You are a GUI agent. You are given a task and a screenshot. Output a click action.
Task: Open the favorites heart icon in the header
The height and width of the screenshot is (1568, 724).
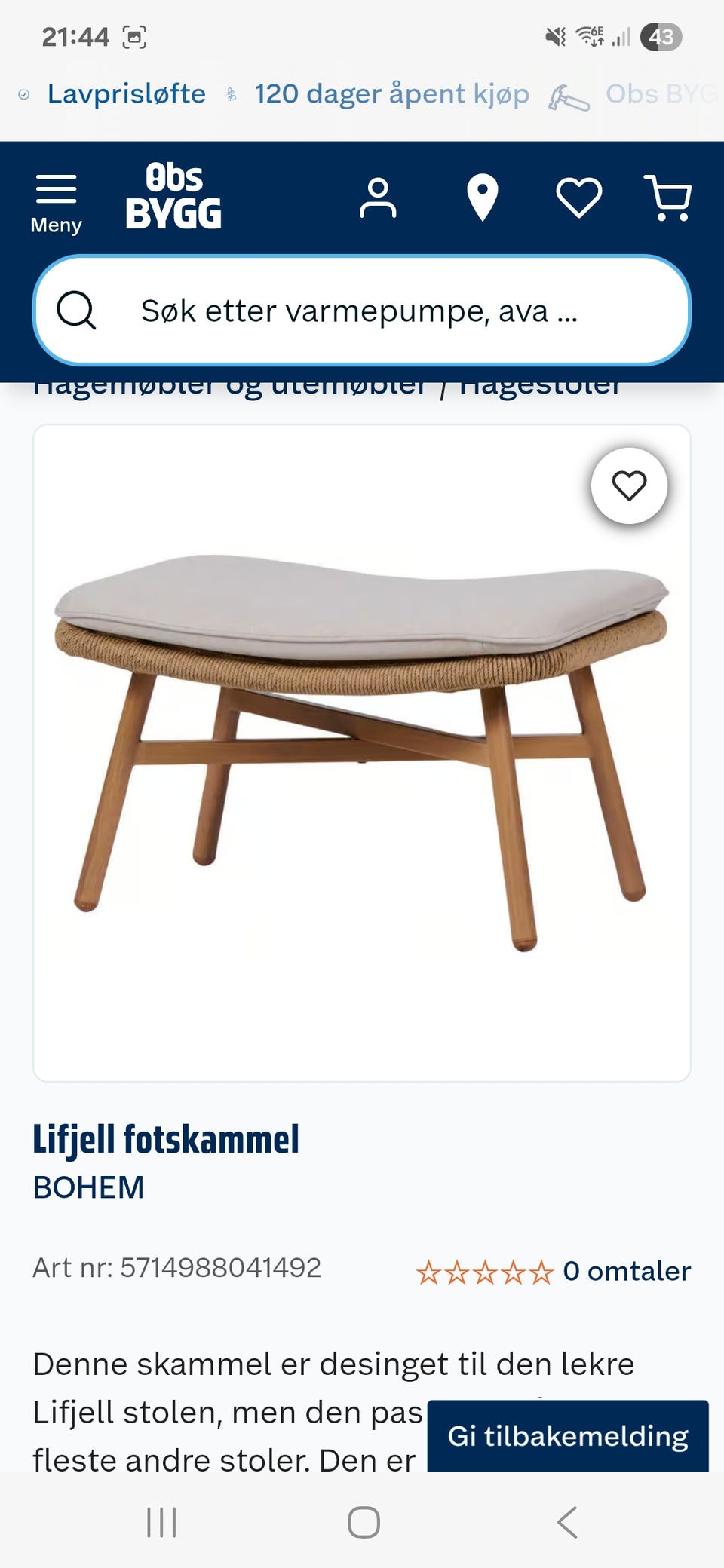coord(578,198)
